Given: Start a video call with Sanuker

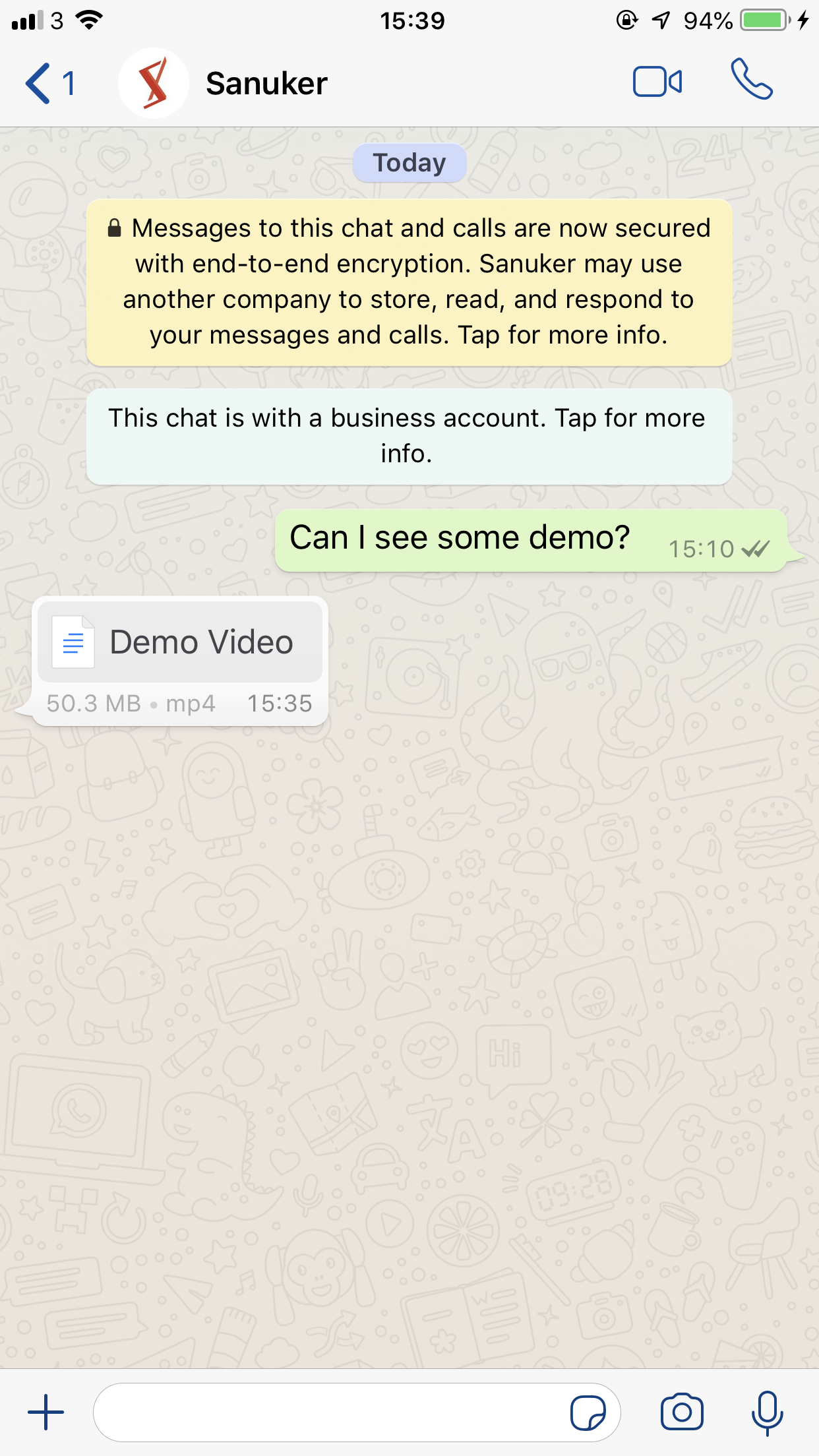Looking at the screenshot, I should pyautogui.click(x=657, y=83).
